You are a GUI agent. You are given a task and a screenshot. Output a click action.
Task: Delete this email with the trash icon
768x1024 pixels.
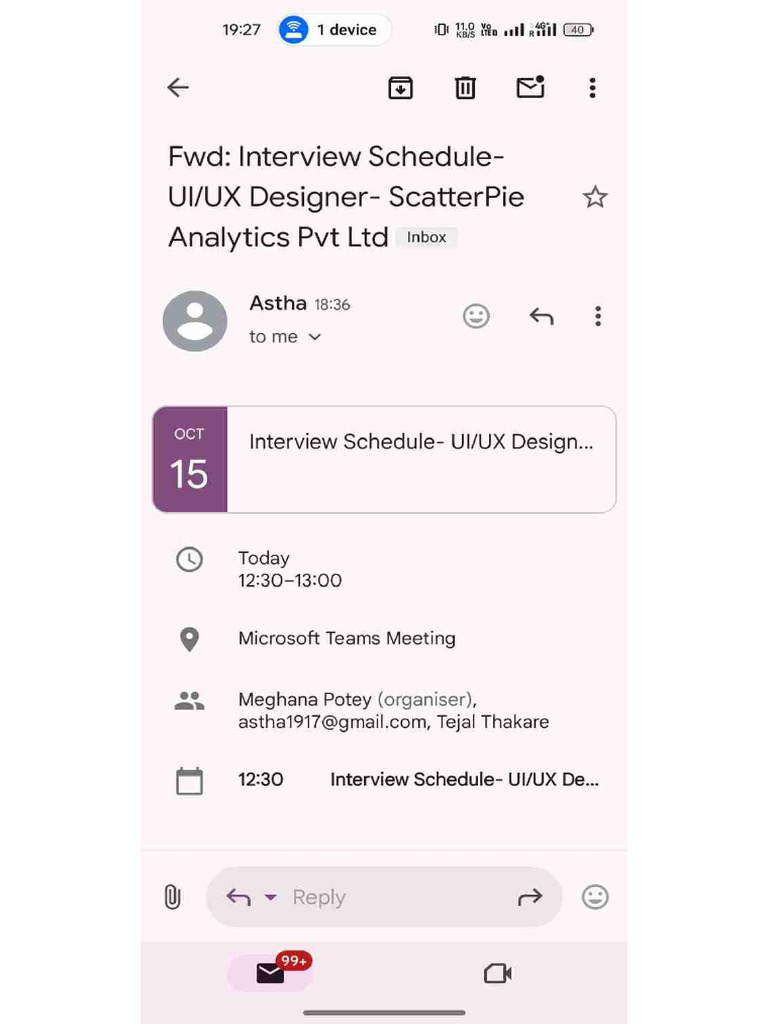pos(465,88)
